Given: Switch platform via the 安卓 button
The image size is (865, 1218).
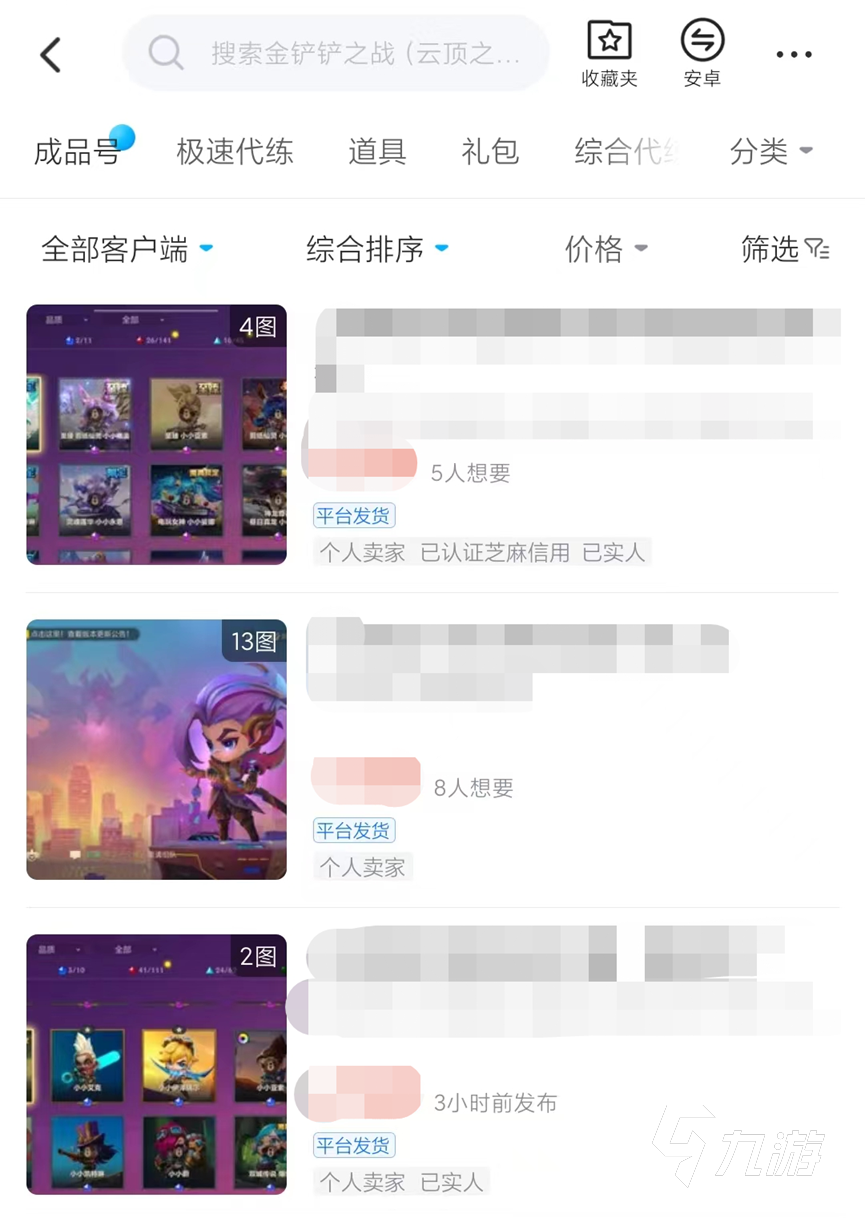Looking at the screenshot, I should tap(702, 53).
